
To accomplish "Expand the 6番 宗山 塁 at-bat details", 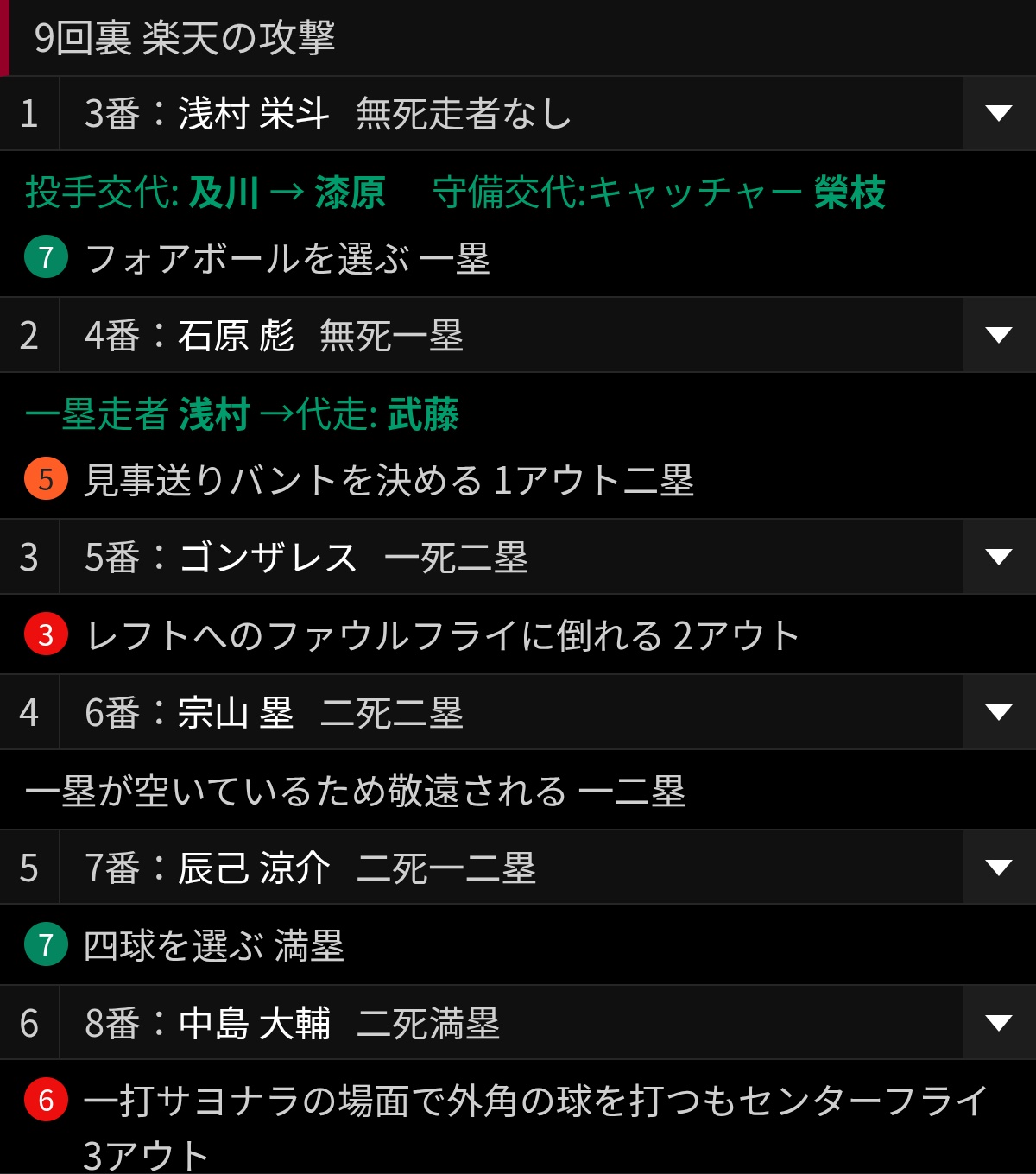I will point(999,712).
